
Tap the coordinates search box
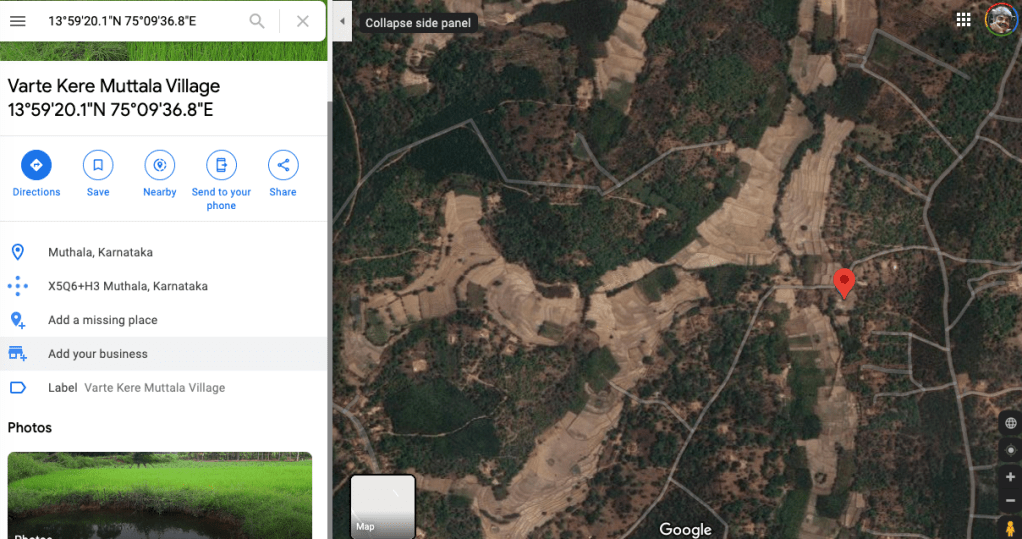(x=140, y=21)
